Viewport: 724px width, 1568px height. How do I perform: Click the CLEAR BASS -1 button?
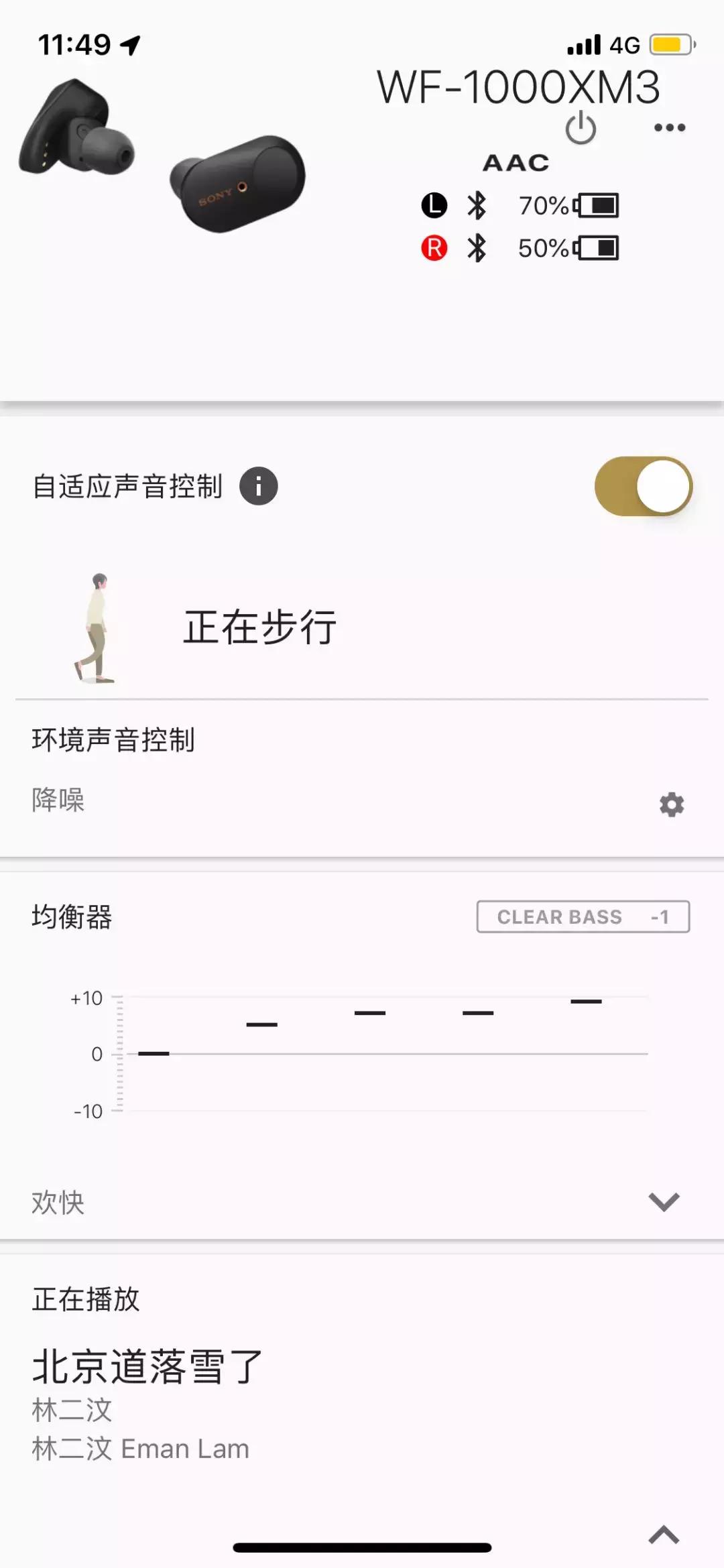coord(583,916)
